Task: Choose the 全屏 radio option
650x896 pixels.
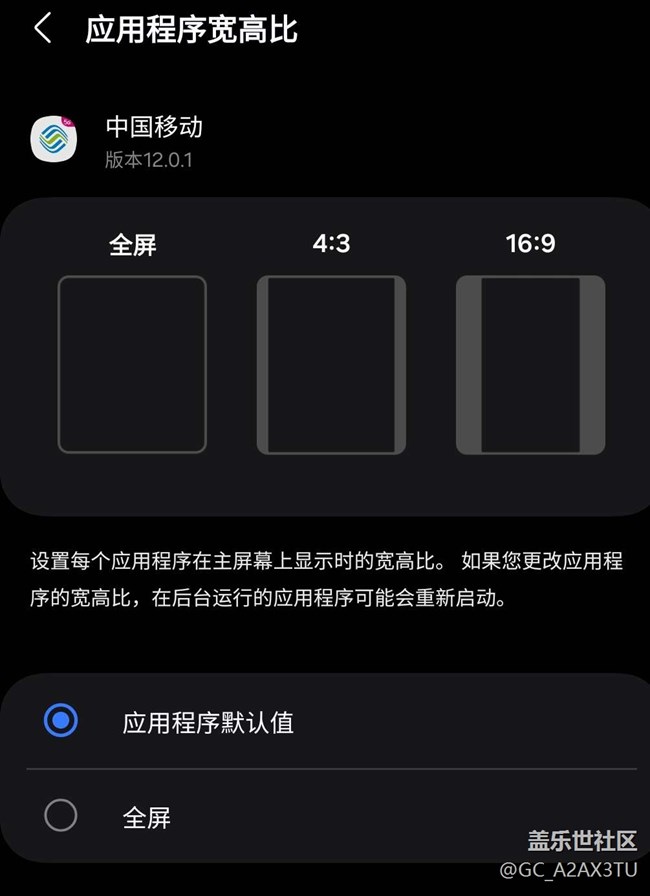Action: coord(61,816)
